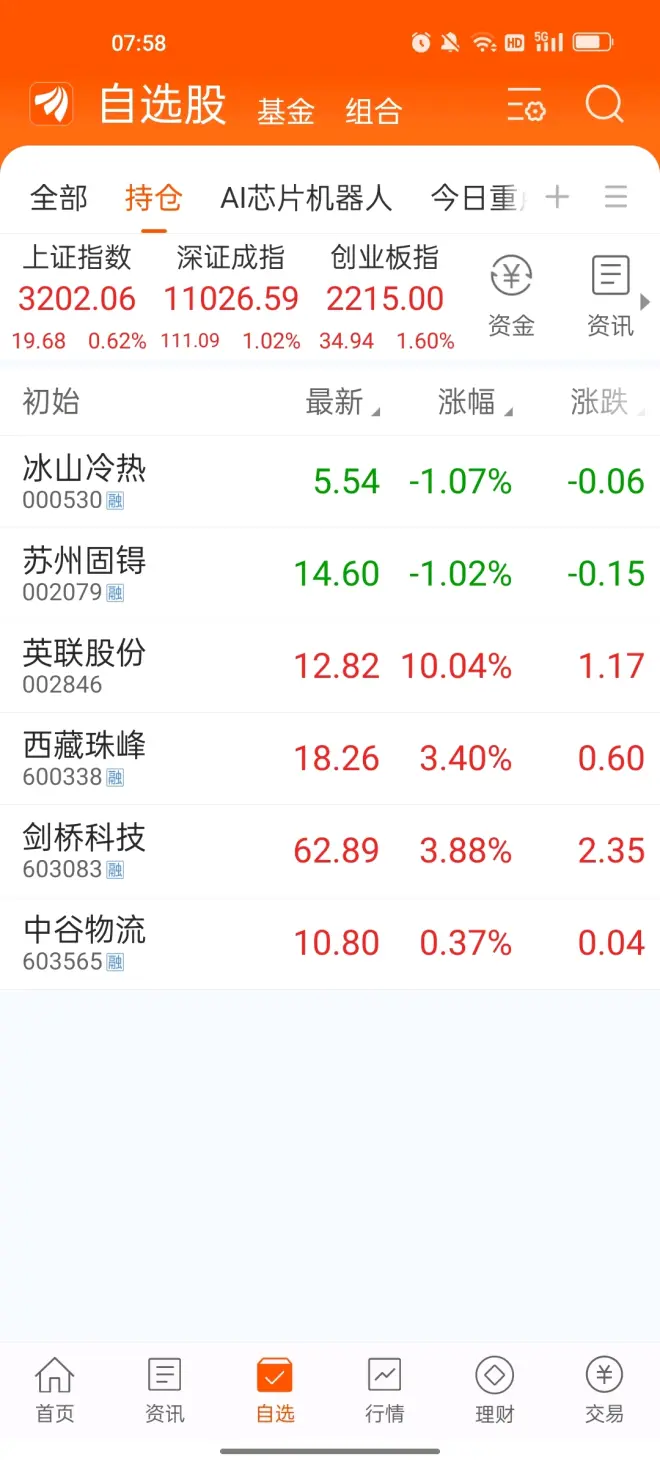Open the 交易 tab
The image size is (660, 1467).
(x=604, y=1390)
